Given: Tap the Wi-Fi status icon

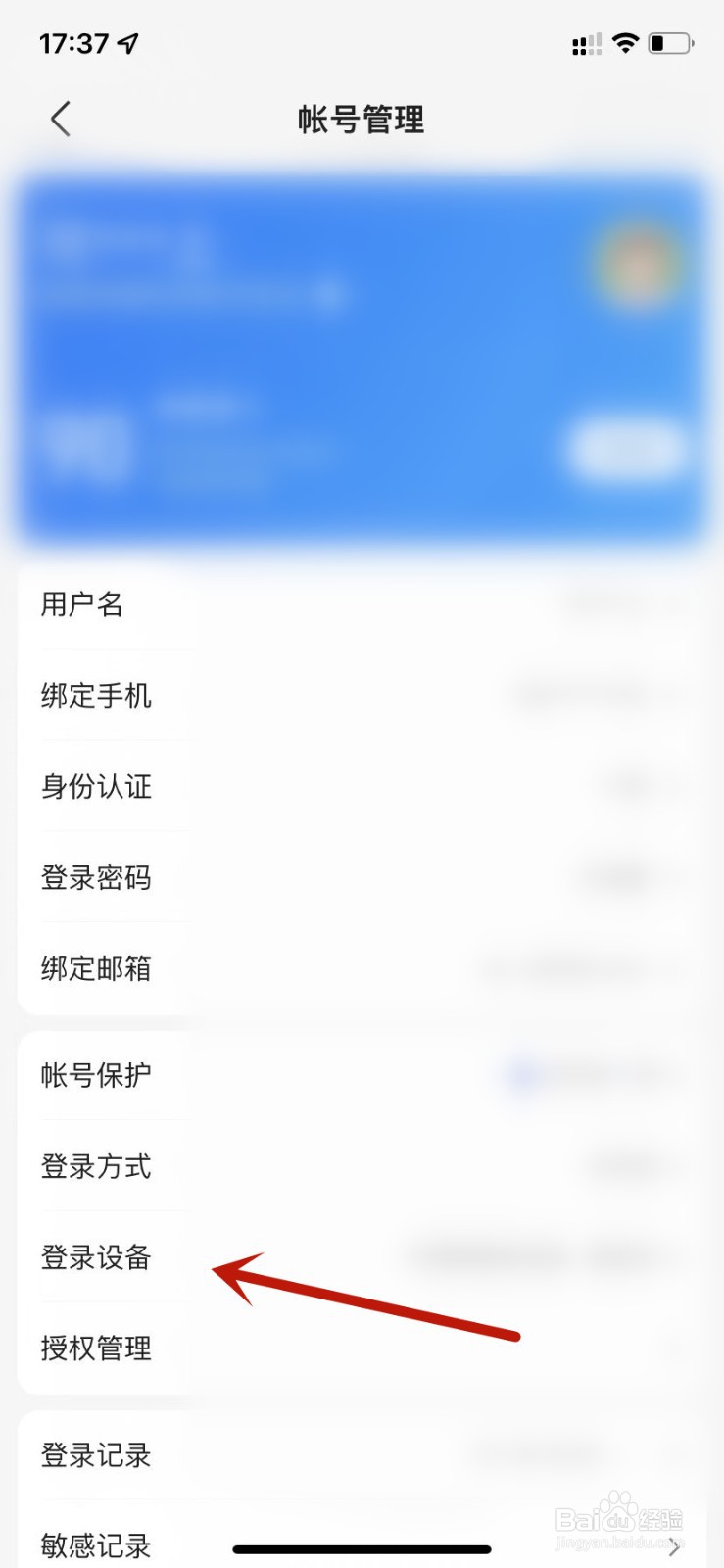Looking at the screenshot, I should (x=625, y=42).
